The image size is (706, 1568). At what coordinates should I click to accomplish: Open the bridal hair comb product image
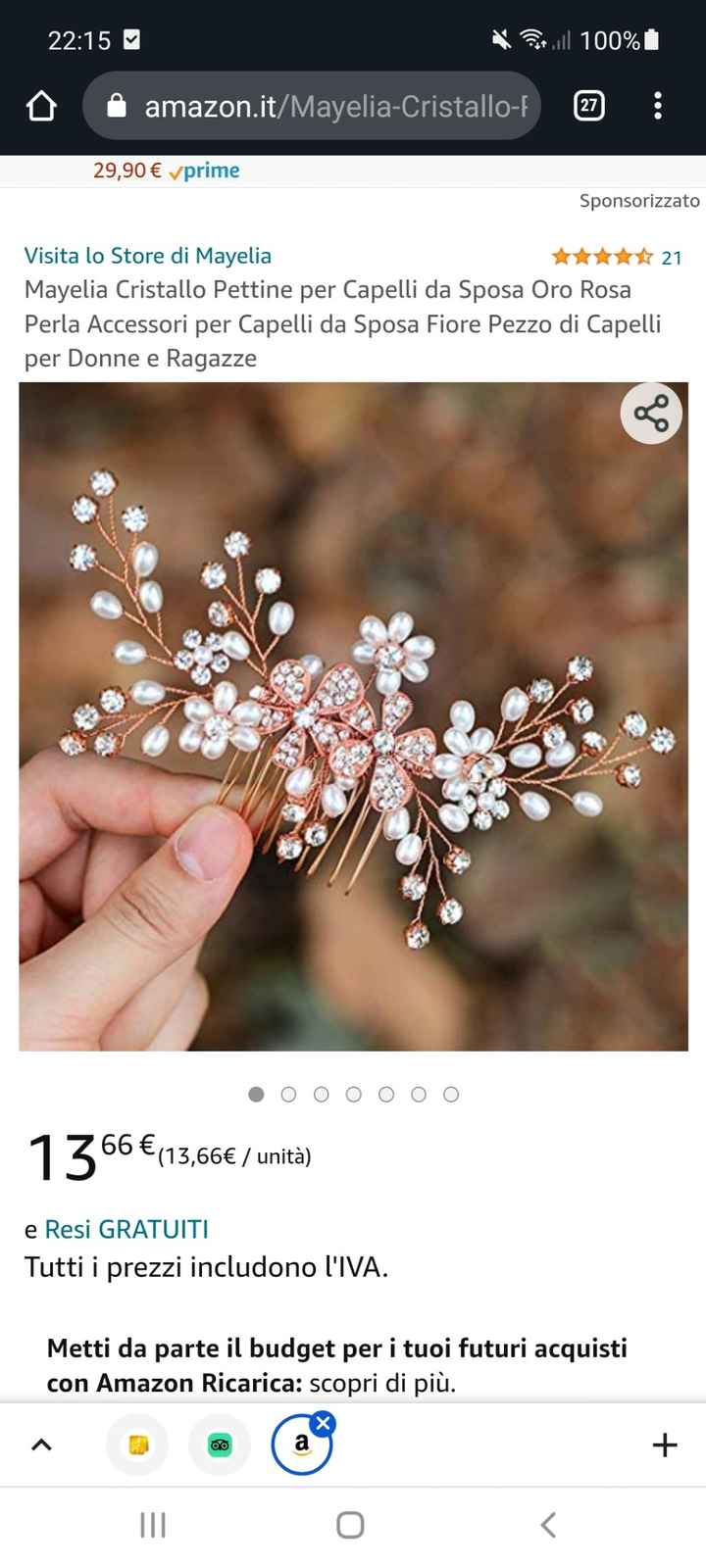coord(353,715)
